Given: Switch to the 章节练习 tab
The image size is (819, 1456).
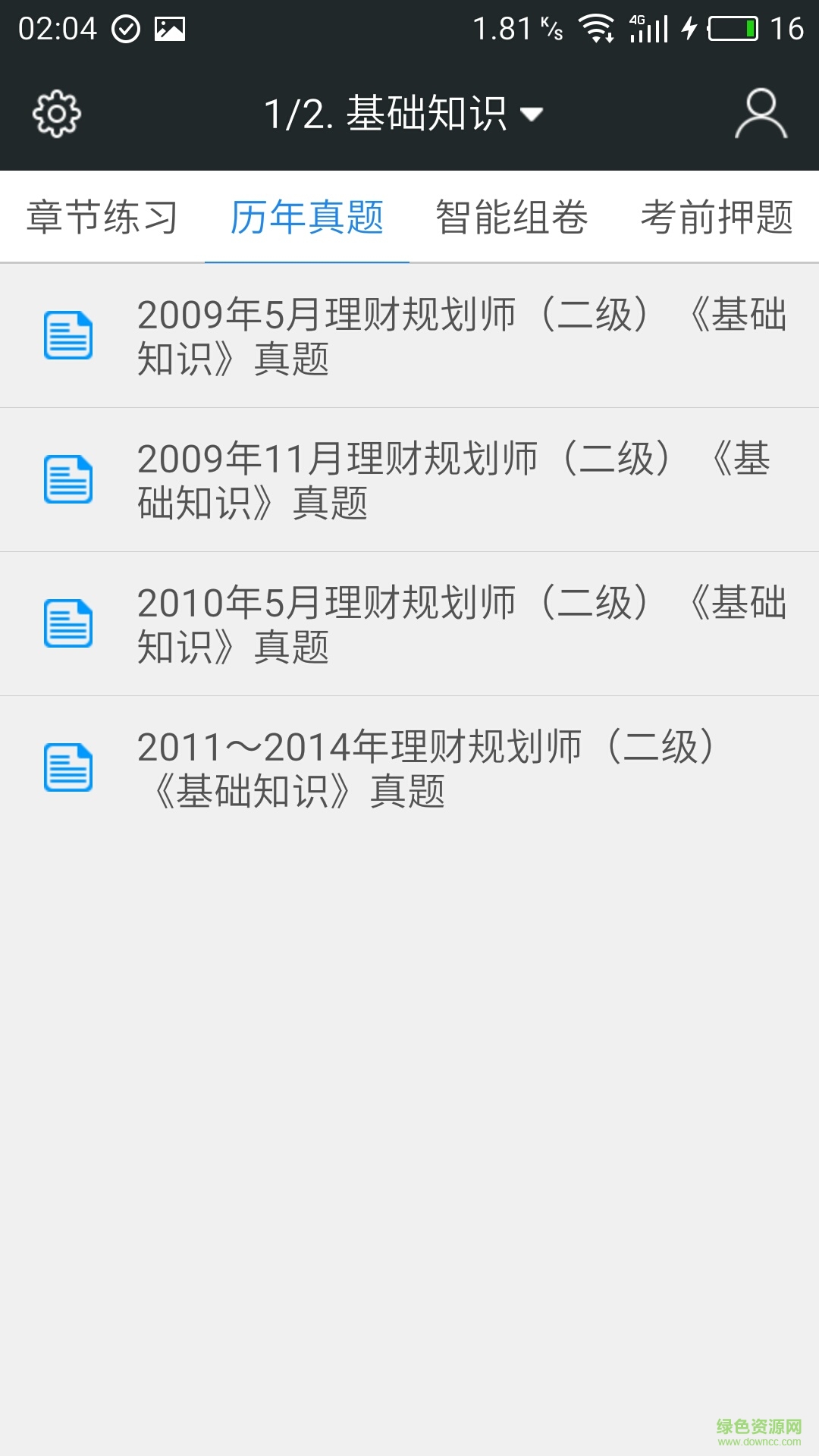Looking at the screenshot, I should [x=101, y=218].
